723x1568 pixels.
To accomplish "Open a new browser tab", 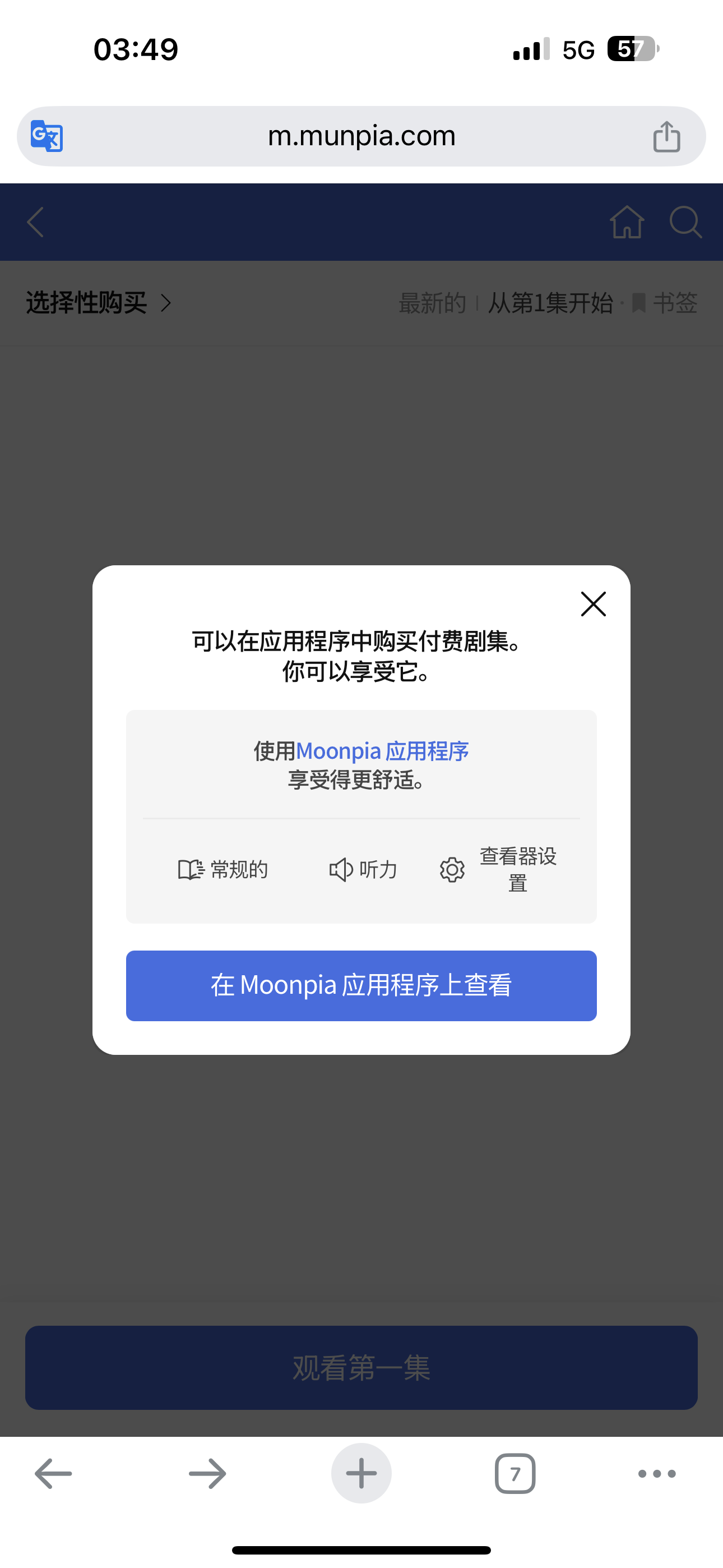I will click(x=361, y=1473).
